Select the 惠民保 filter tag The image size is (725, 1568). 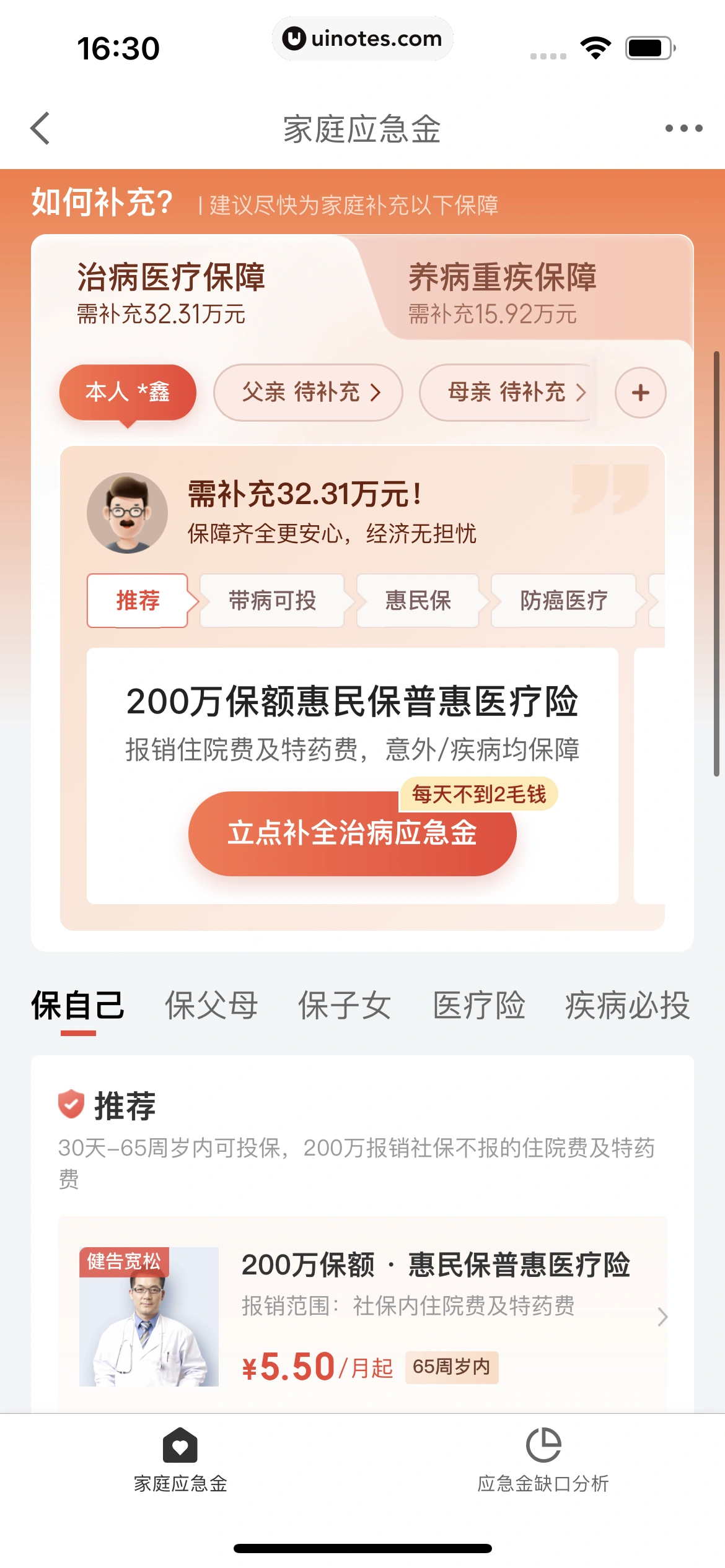point(418,601)
